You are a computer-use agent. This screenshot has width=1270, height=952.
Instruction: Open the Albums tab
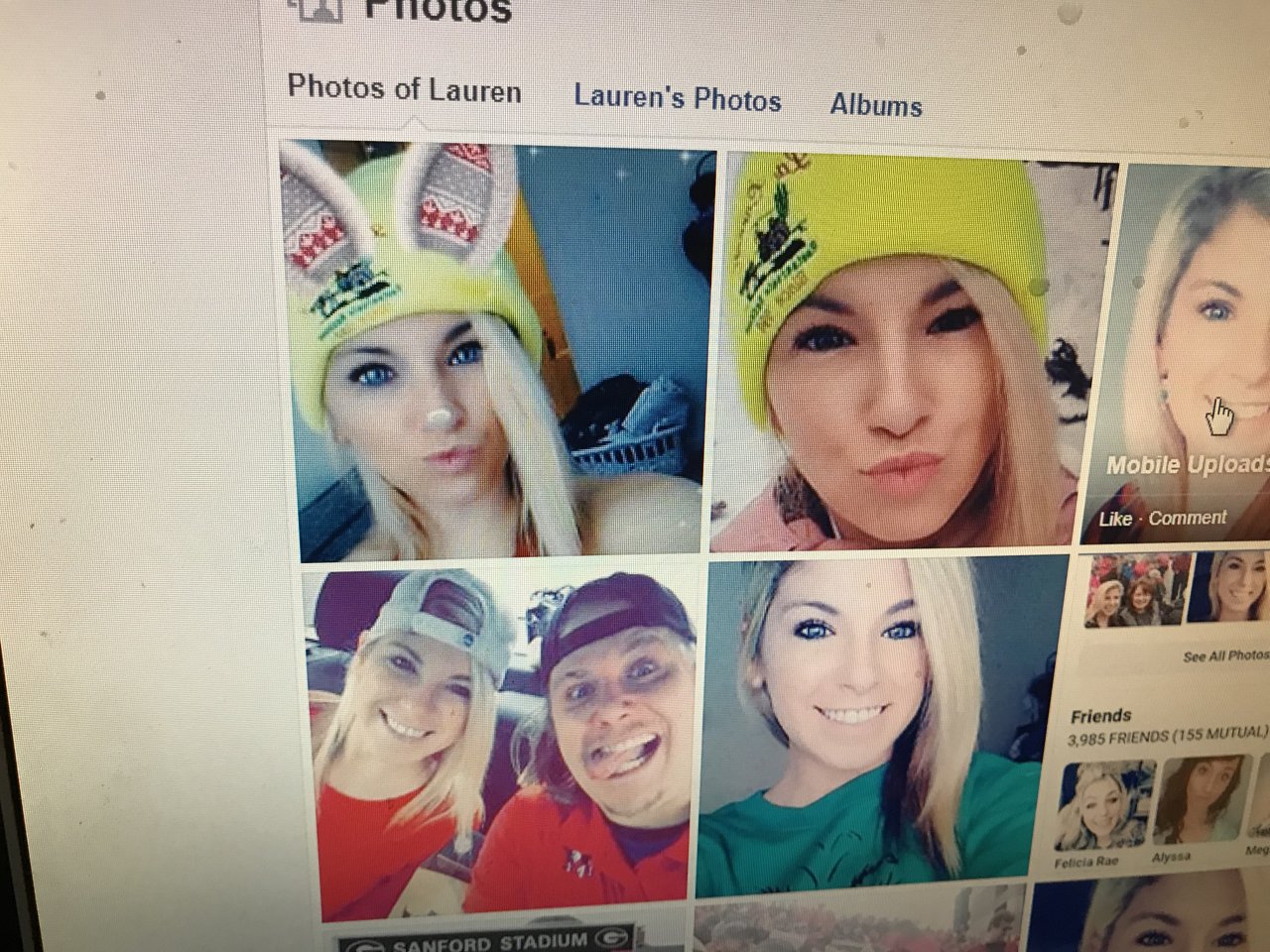876,105
